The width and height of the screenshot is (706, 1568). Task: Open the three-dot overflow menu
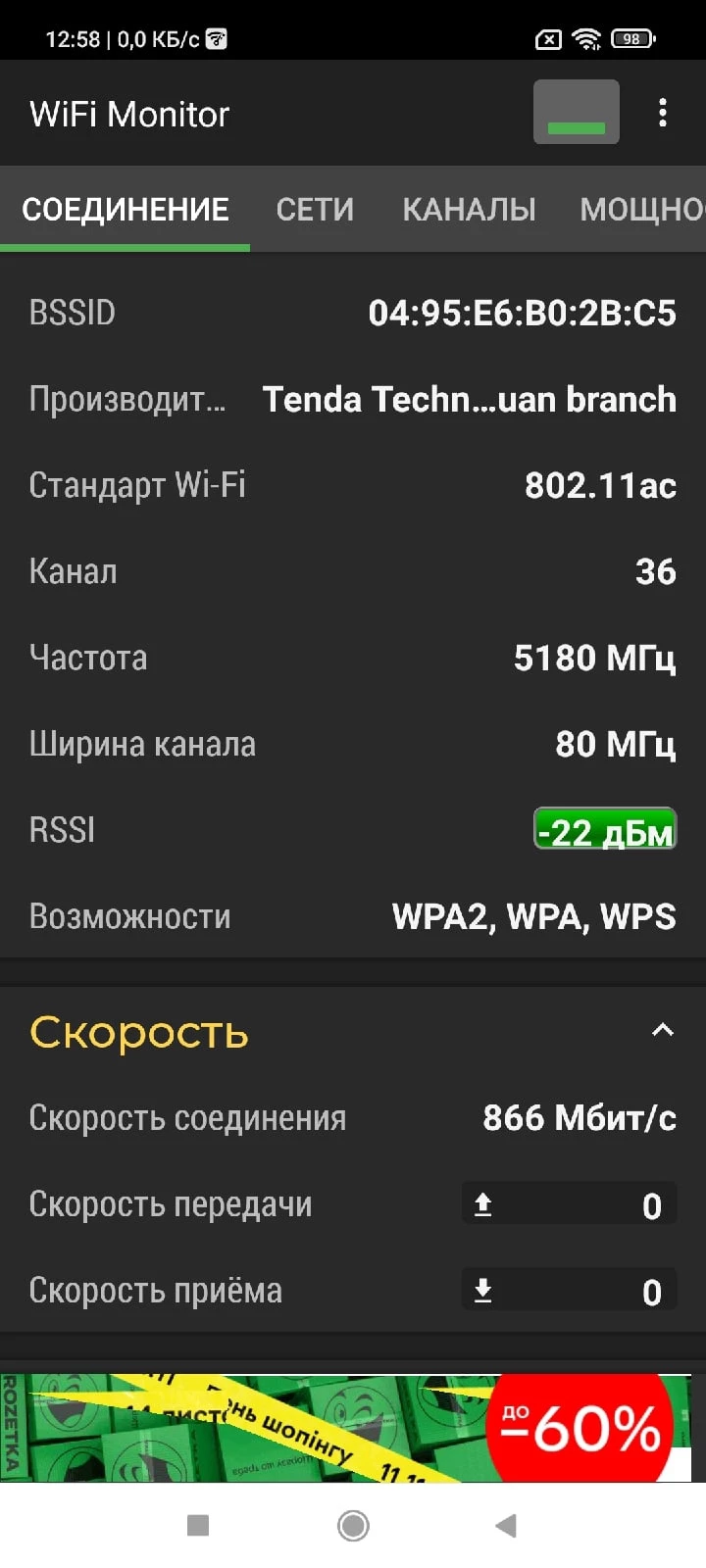663,114
